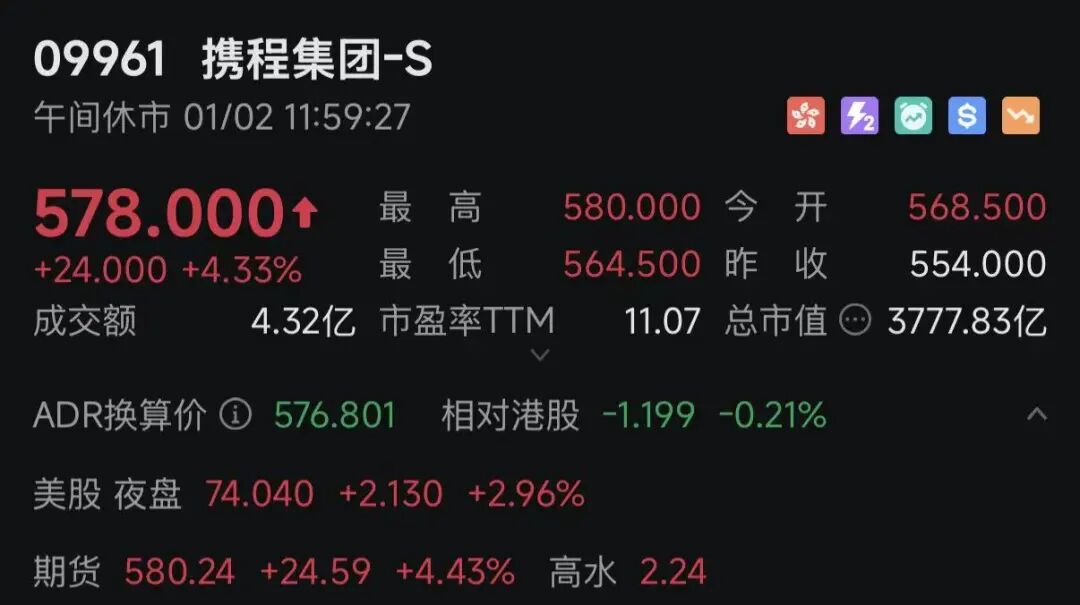Open the green alarm clock badge

pos(913,116)
